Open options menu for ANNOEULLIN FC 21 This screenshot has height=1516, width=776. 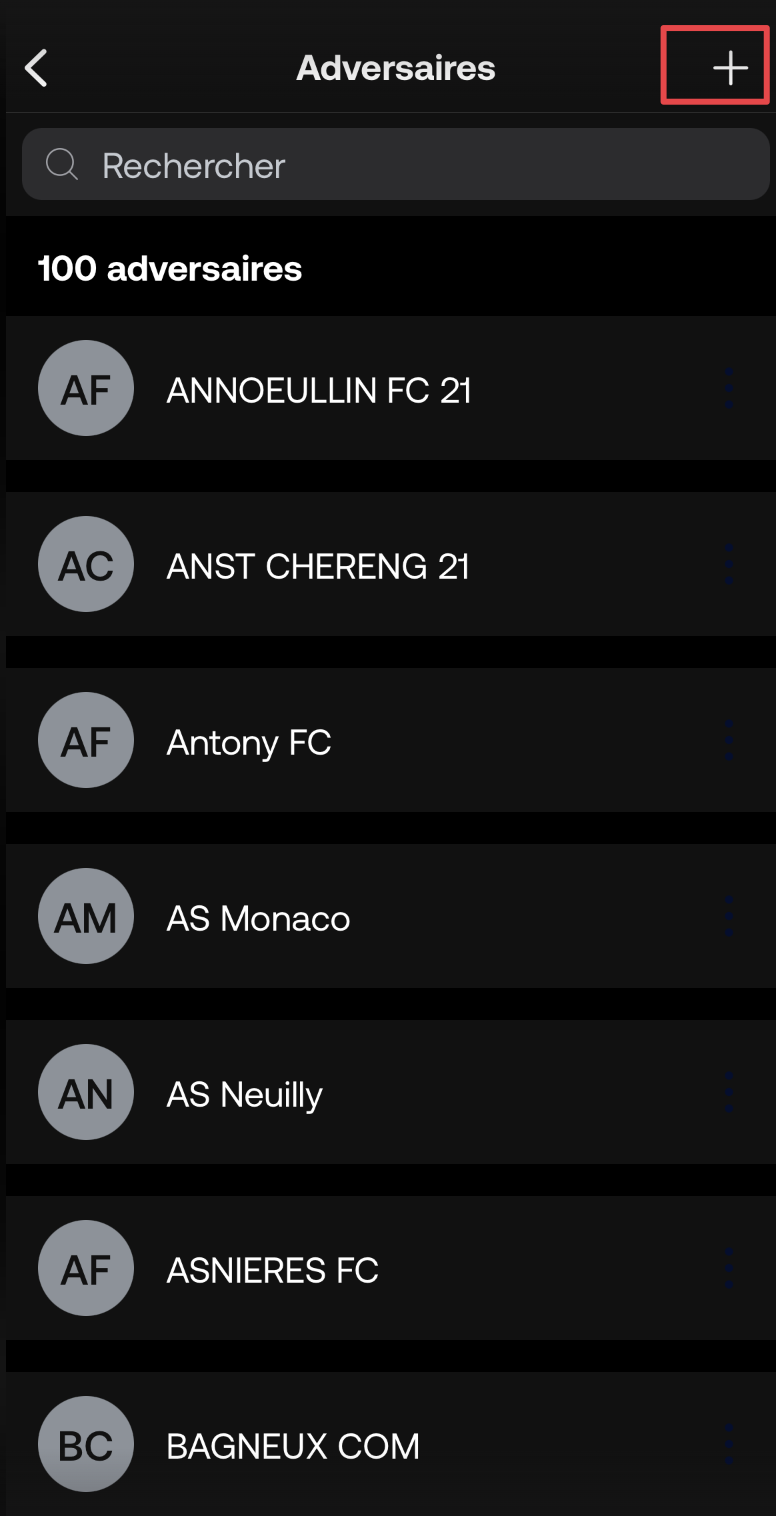[729, 388]
